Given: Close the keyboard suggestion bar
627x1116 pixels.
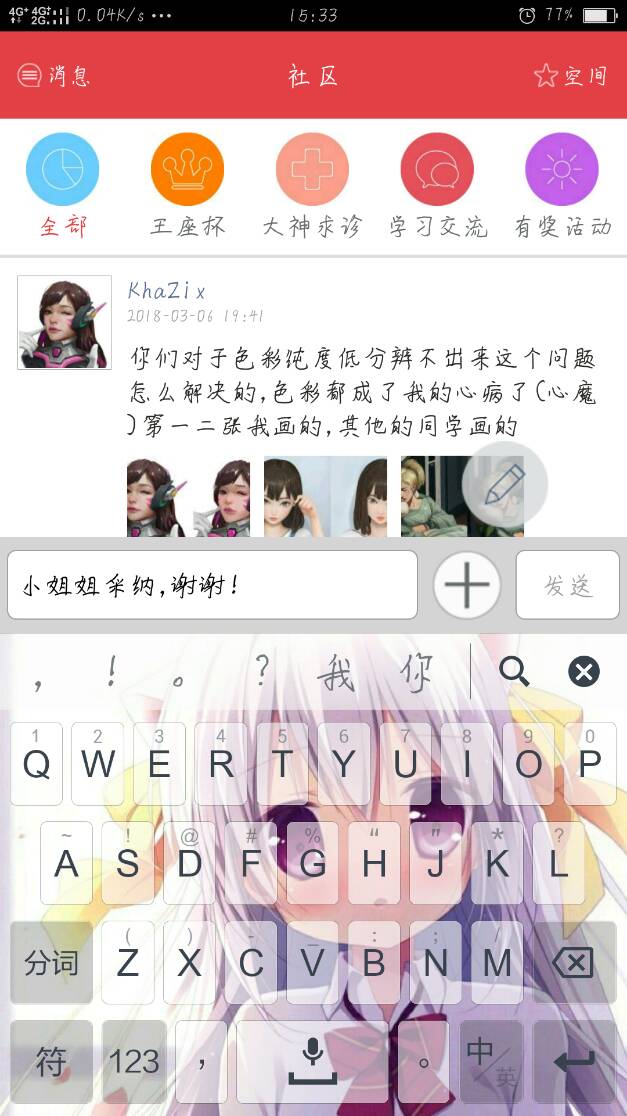Looking at the screenshot, I should tap(584, 671).
